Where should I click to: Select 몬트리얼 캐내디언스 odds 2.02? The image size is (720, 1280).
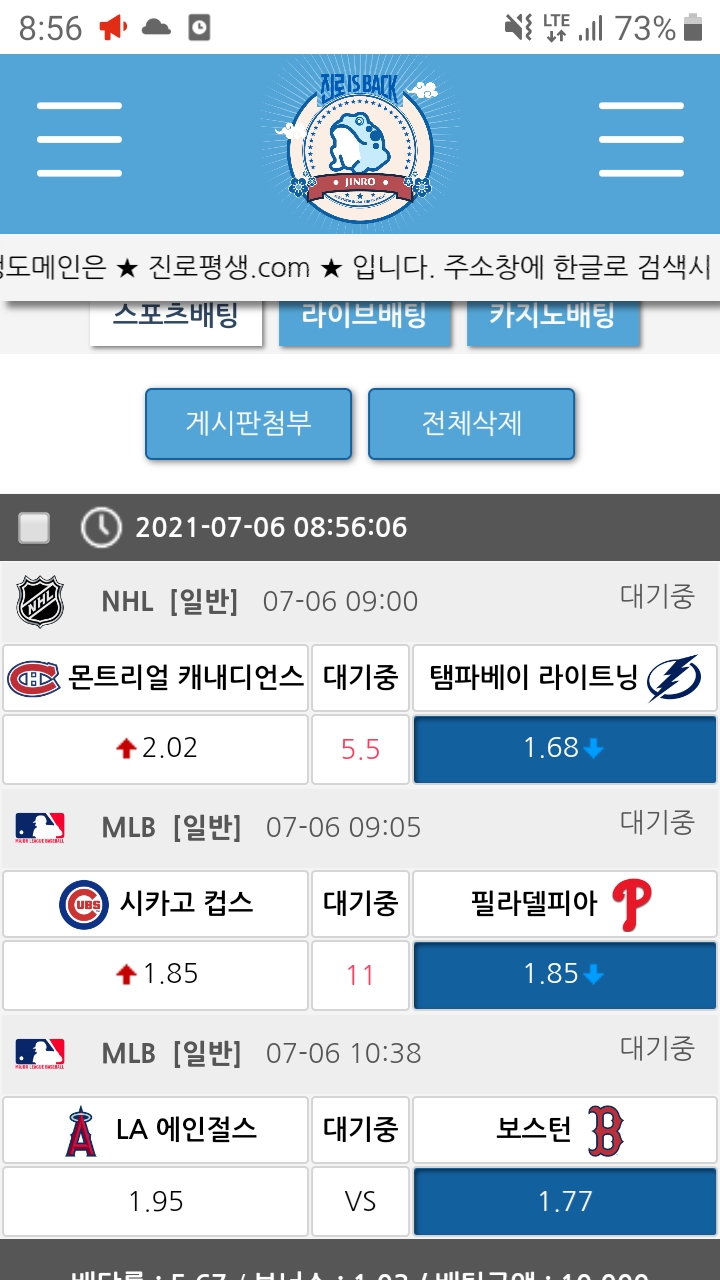coord(156,749)
